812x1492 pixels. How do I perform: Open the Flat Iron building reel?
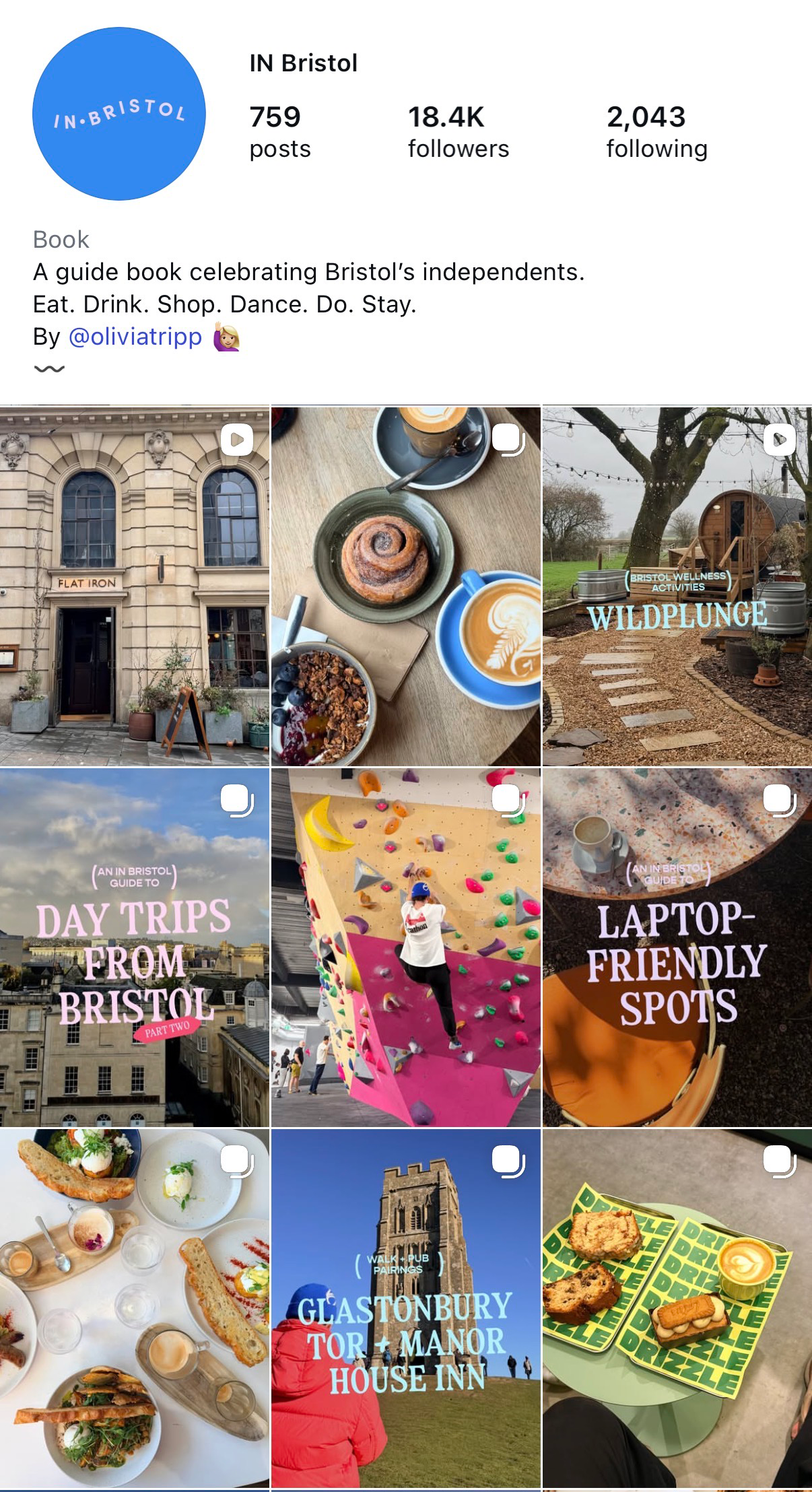point(135,586)
